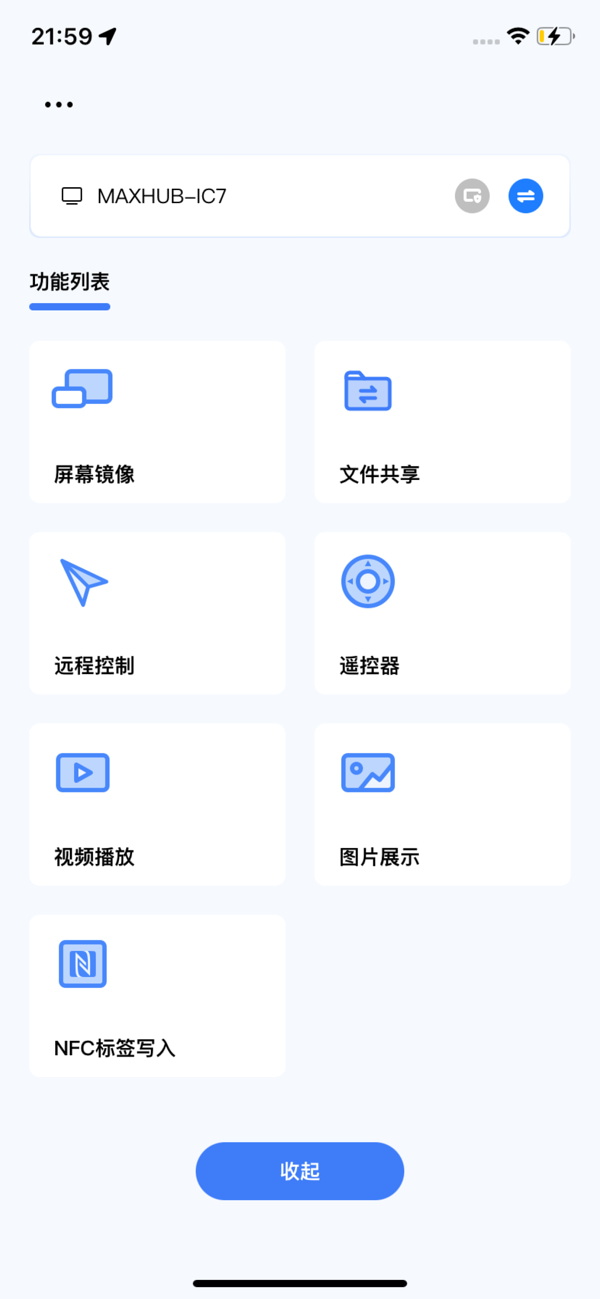The image size is (600, 1299).
Task: Select the 功能列表 tab
Action: 70,283
